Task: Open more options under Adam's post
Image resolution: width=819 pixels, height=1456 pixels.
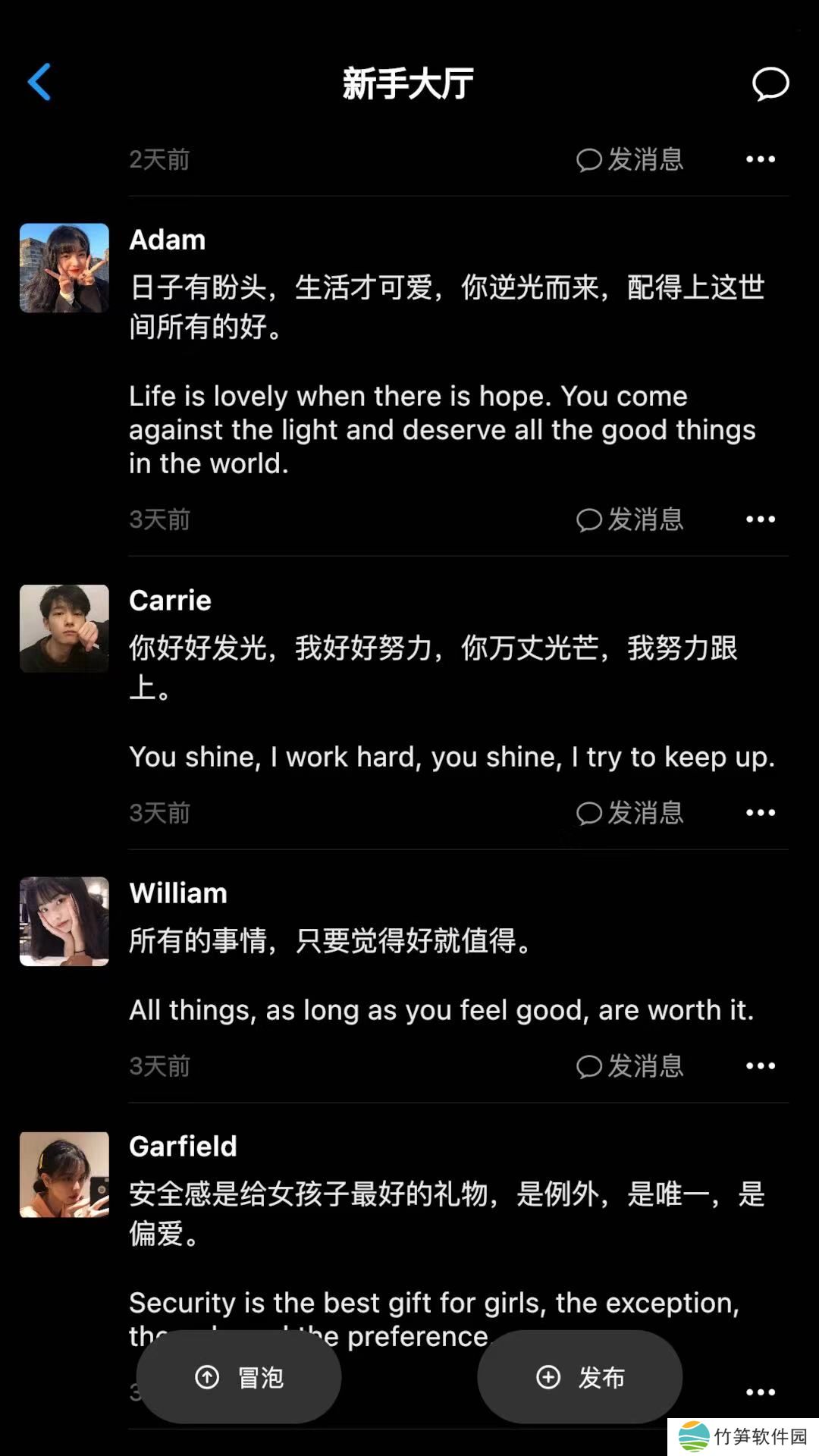Action: [761, 519]
